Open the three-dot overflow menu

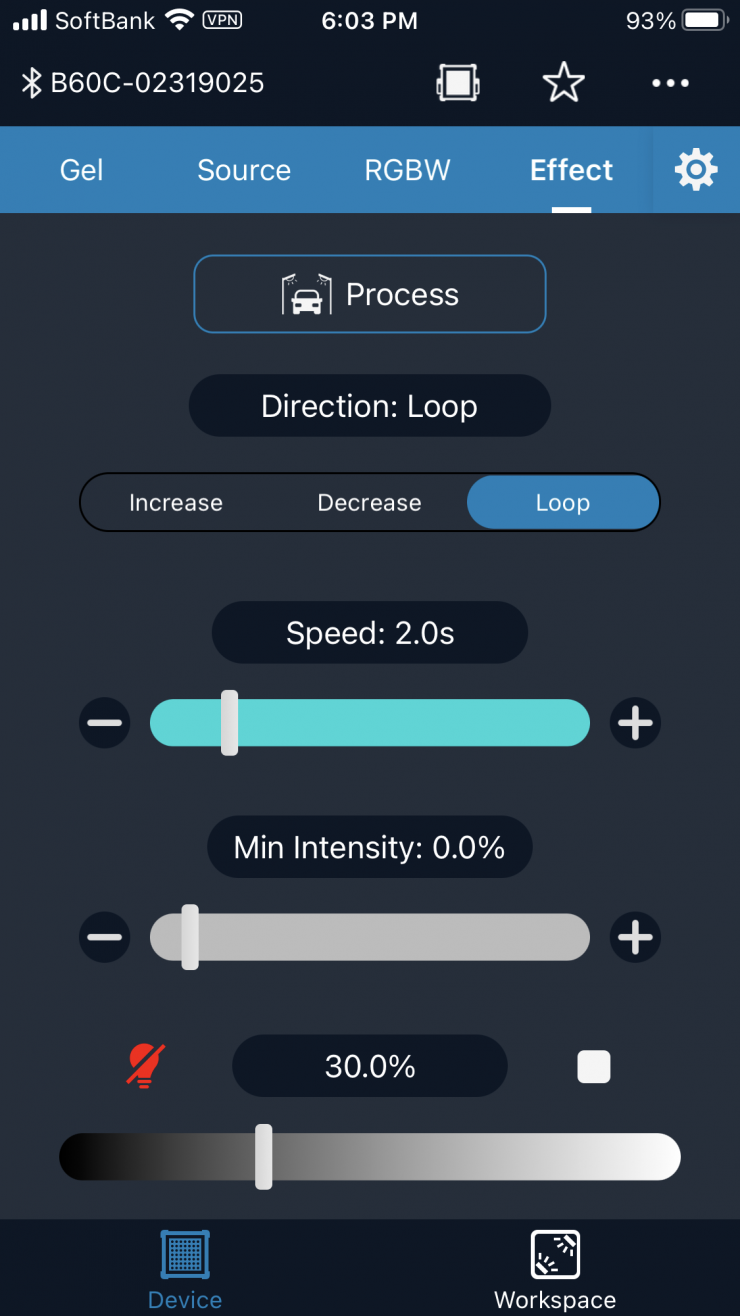[670, 83]
